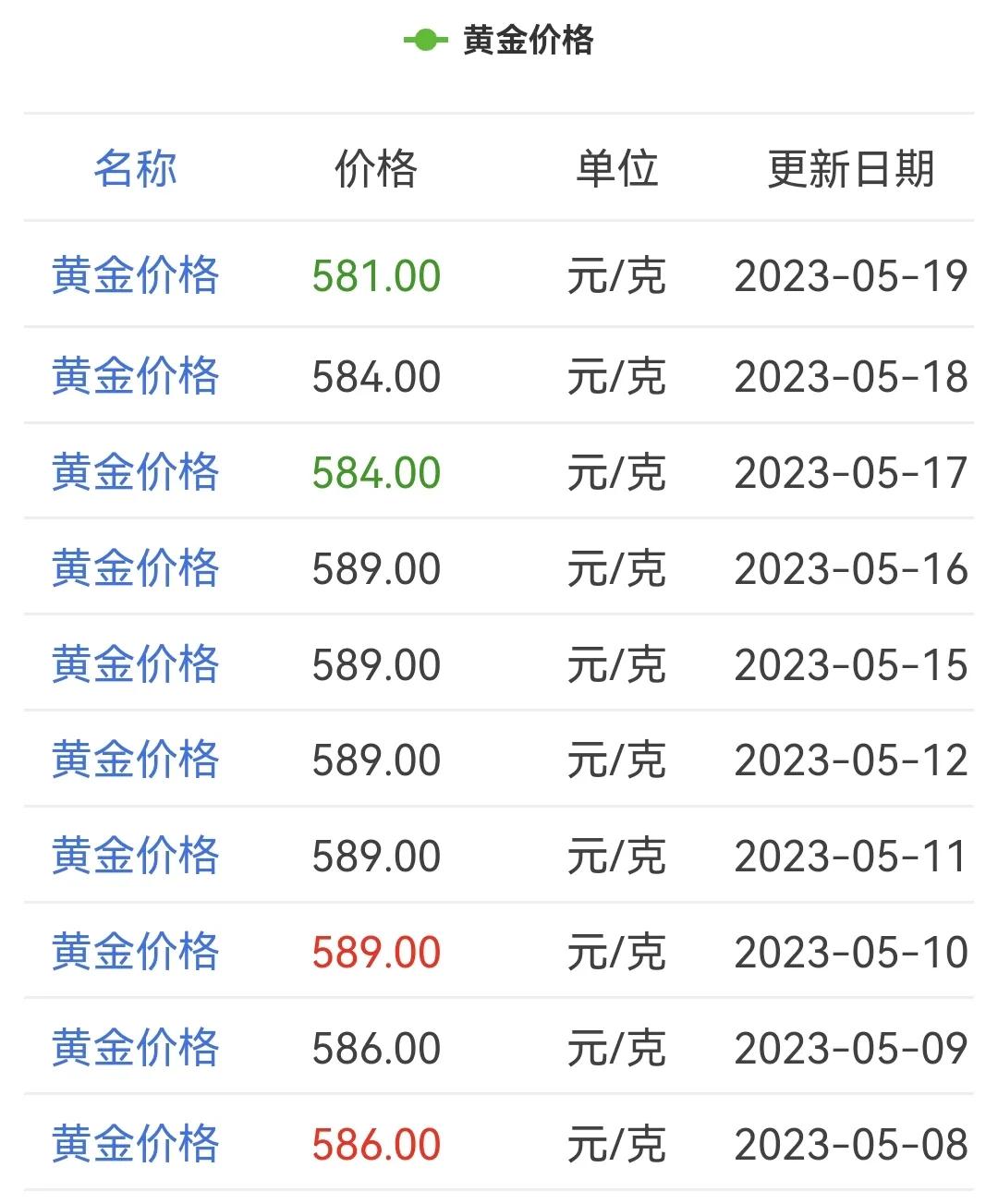998x1204 pixels.
Task: Click the green dot icon beside 黄金价格 title
Action: coord(425,40)
